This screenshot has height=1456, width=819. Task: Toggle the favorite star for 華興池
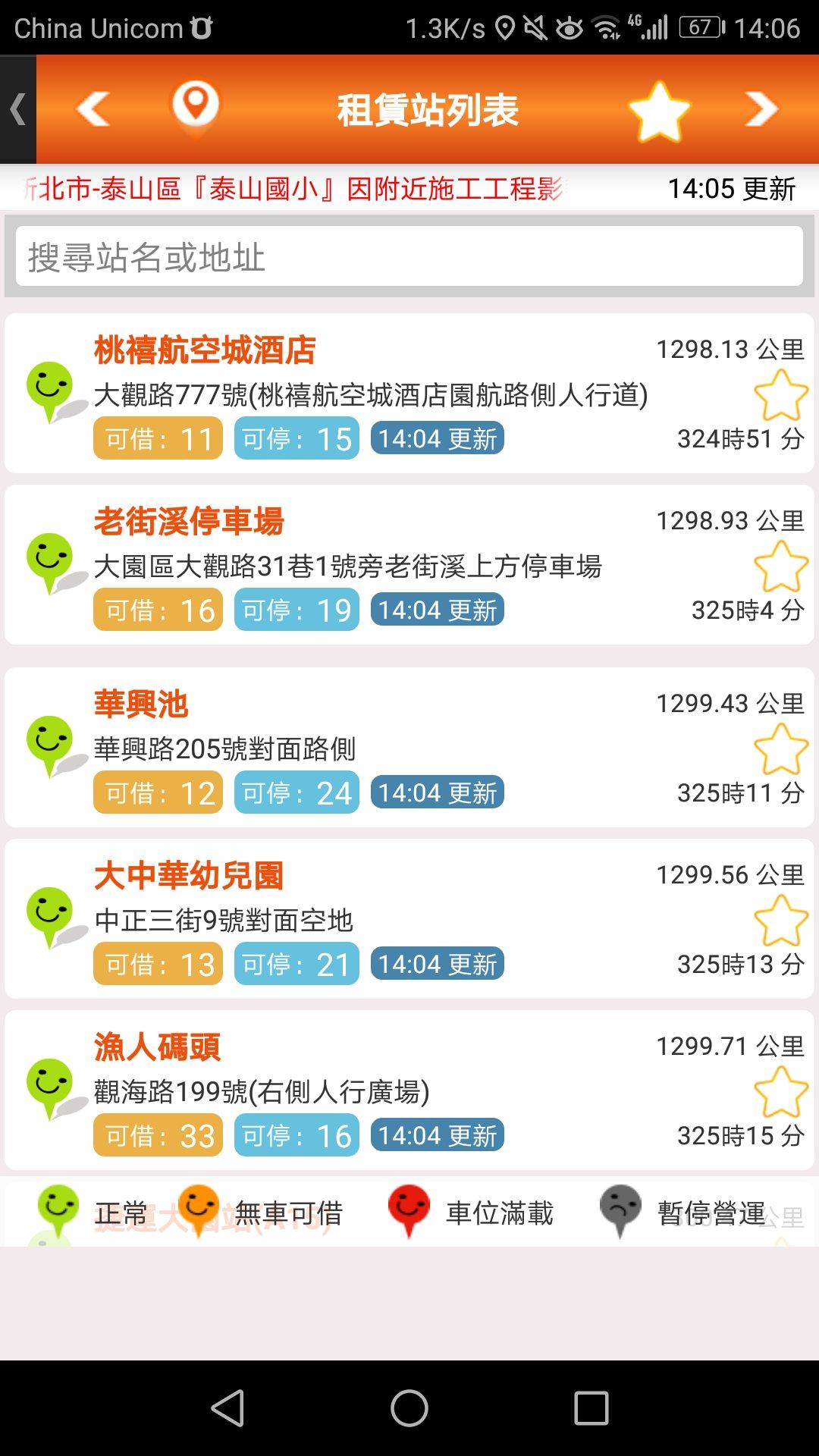[x=780, y=746]
